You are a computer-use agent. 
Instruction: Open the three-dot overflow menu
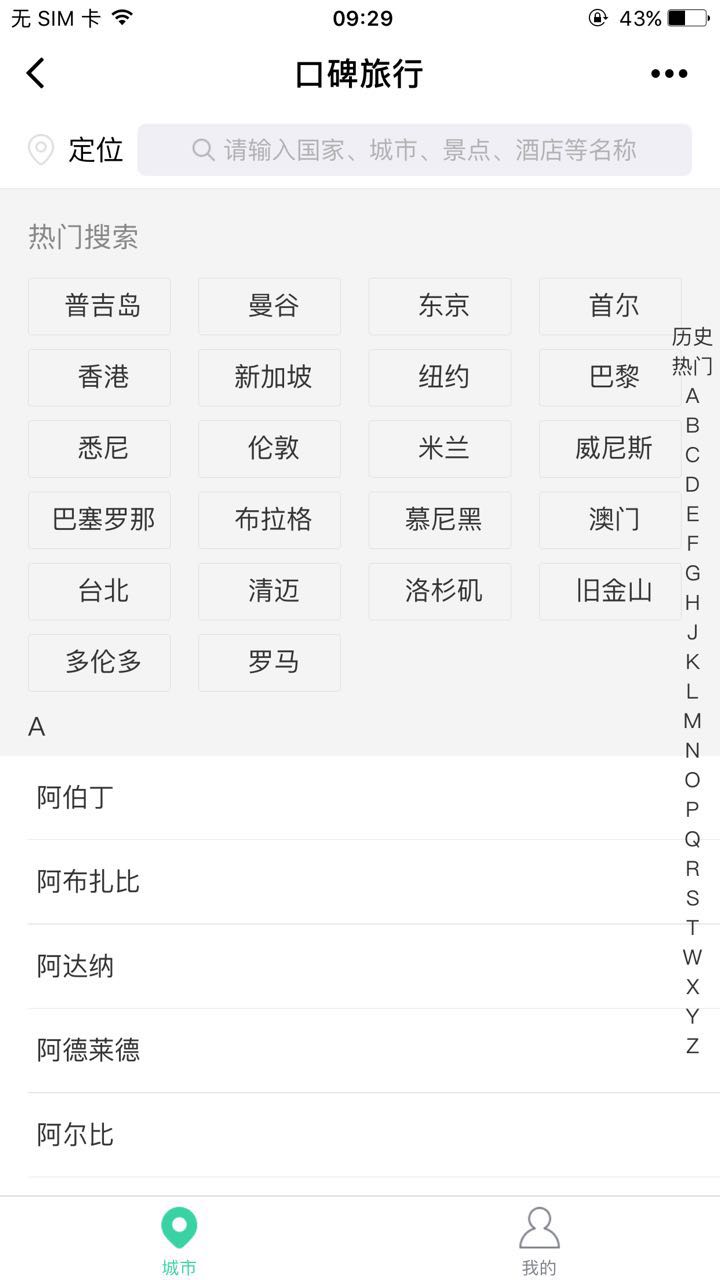pos(669,73)
